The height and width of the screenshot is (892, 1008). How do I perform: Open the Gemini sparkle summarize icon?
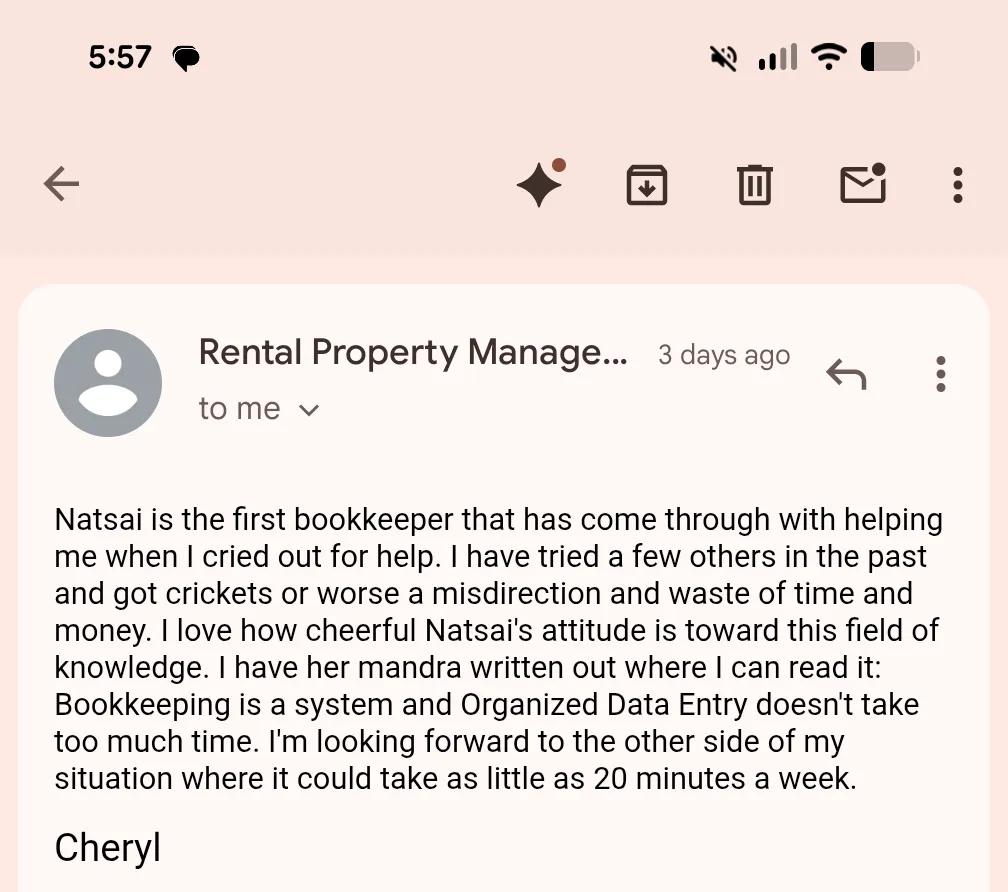(540, 184)
